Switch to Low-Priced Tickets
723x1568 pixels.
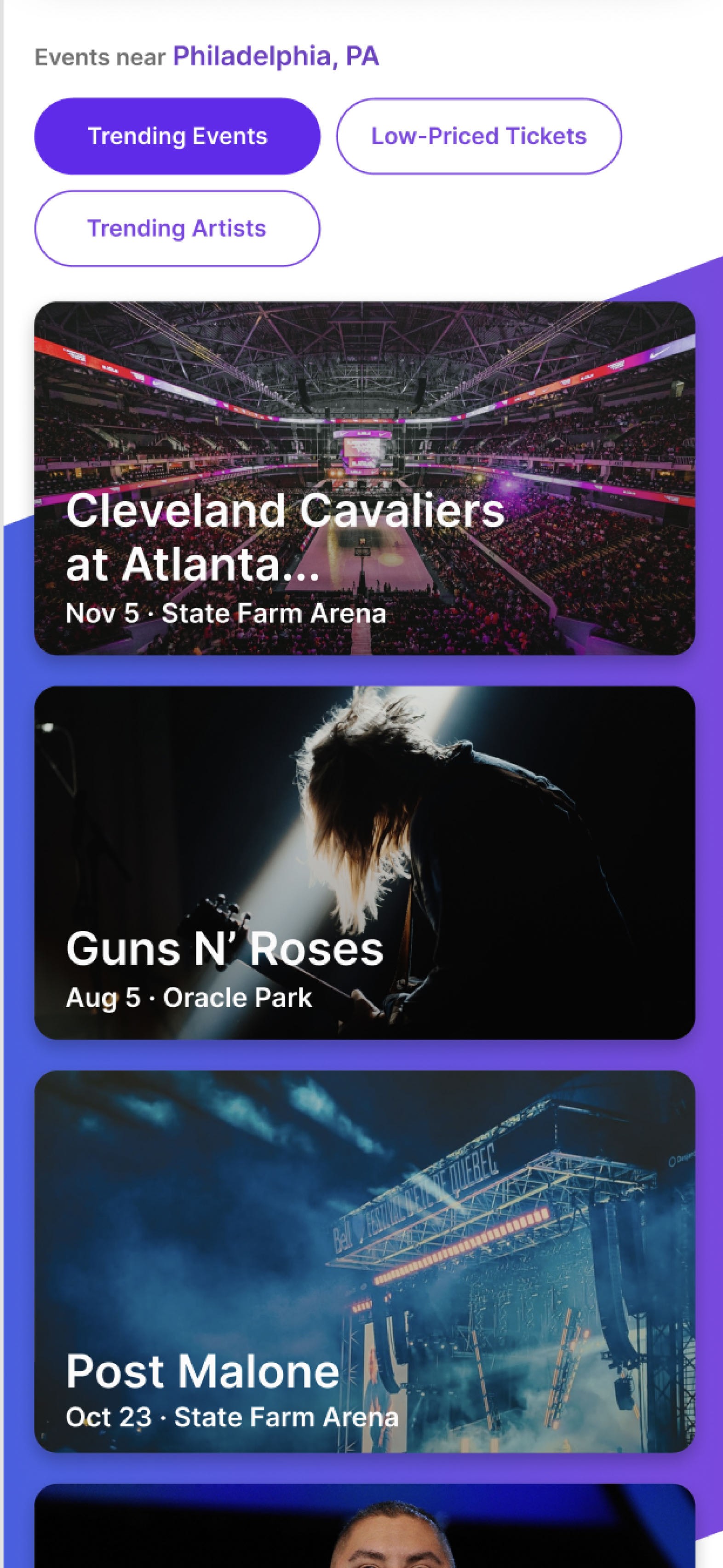pyautogui.click(x=478, y=136)
